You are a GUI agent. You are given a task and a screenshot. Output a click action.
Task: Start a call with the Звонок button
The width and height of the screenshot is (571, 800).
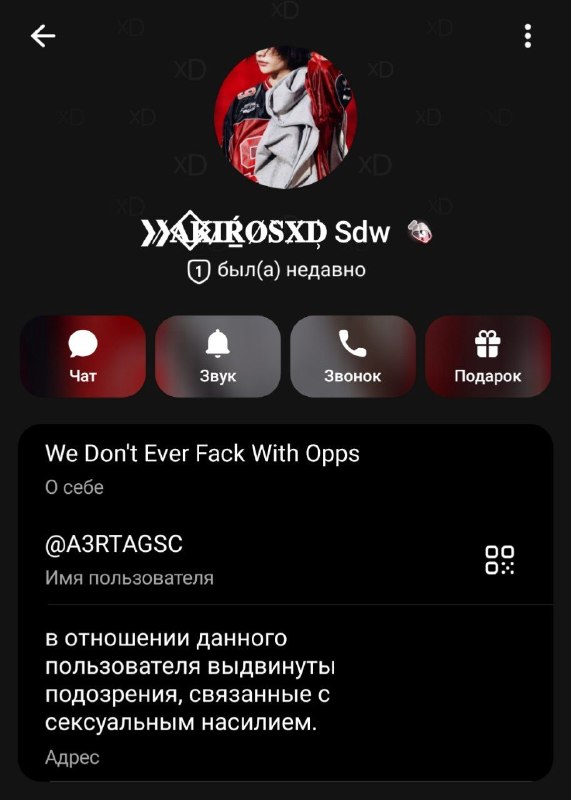[x=353, y=356]
